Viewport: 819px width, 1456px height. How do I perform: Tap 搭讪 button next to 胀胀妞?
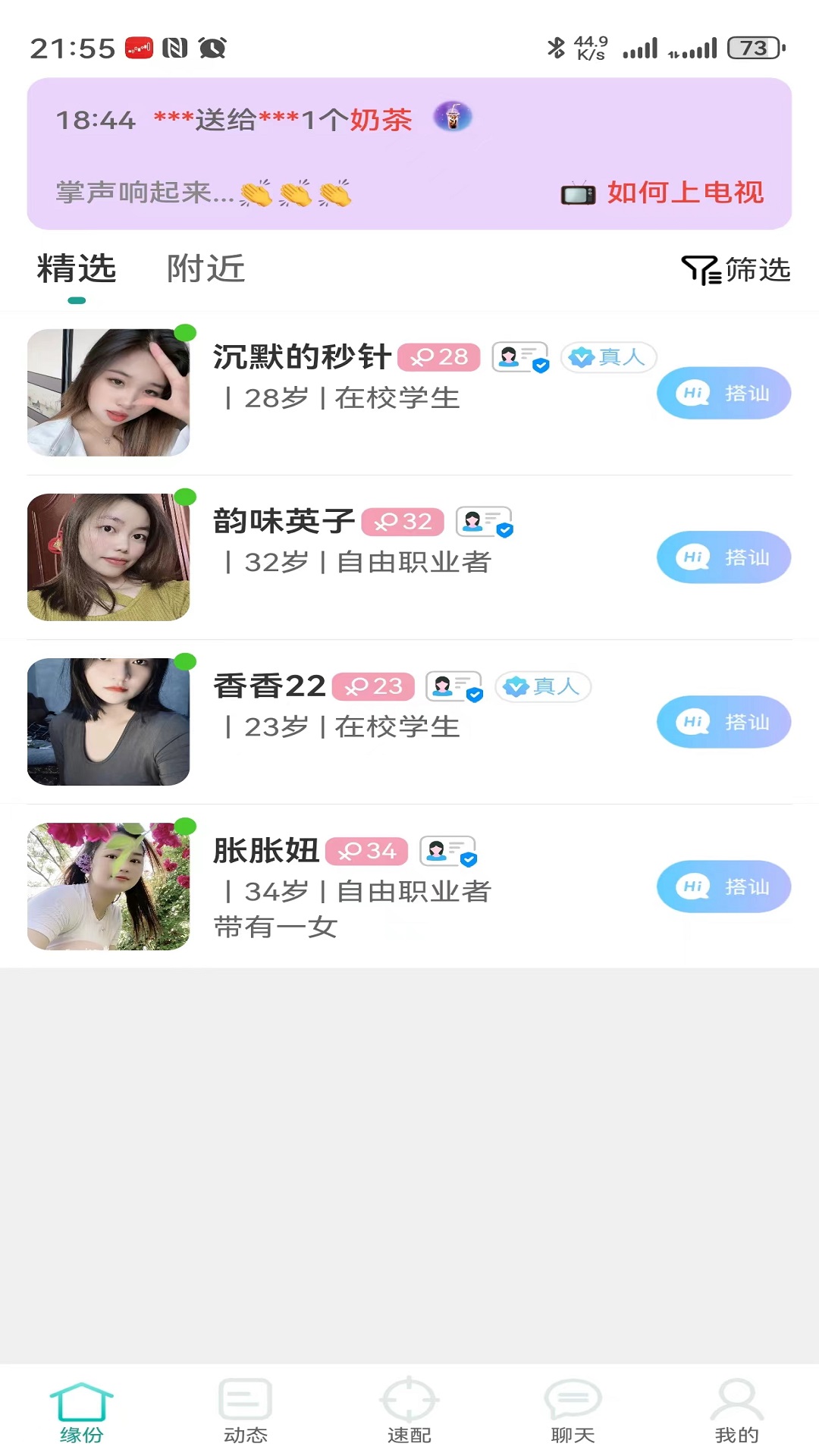click(x=722, y=886)
